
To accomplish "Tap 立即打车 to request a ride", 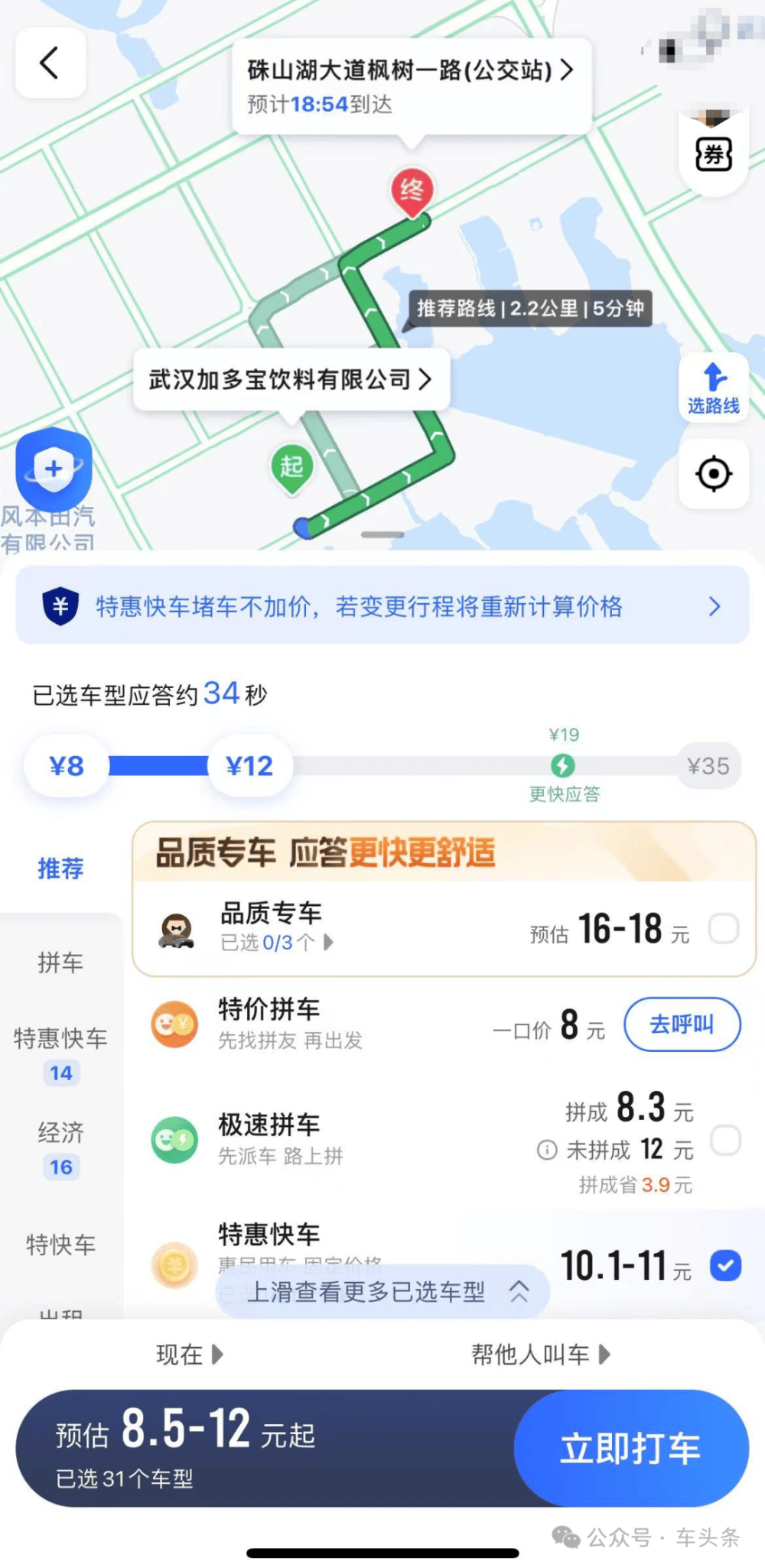I will pos(630,1448).
